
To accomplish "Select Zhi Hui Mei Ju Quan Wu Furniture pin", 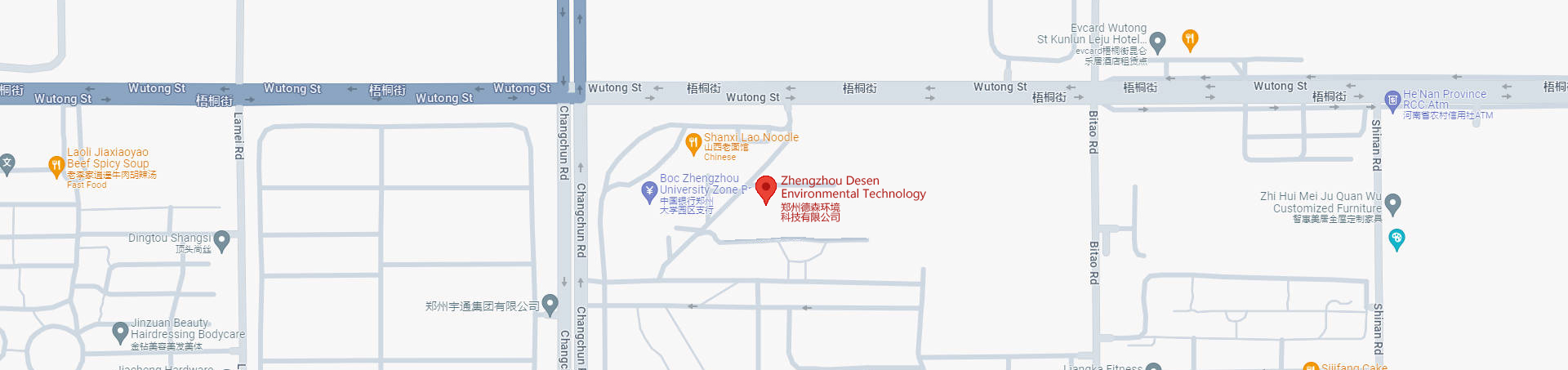I will click(x=1393, y=203).
